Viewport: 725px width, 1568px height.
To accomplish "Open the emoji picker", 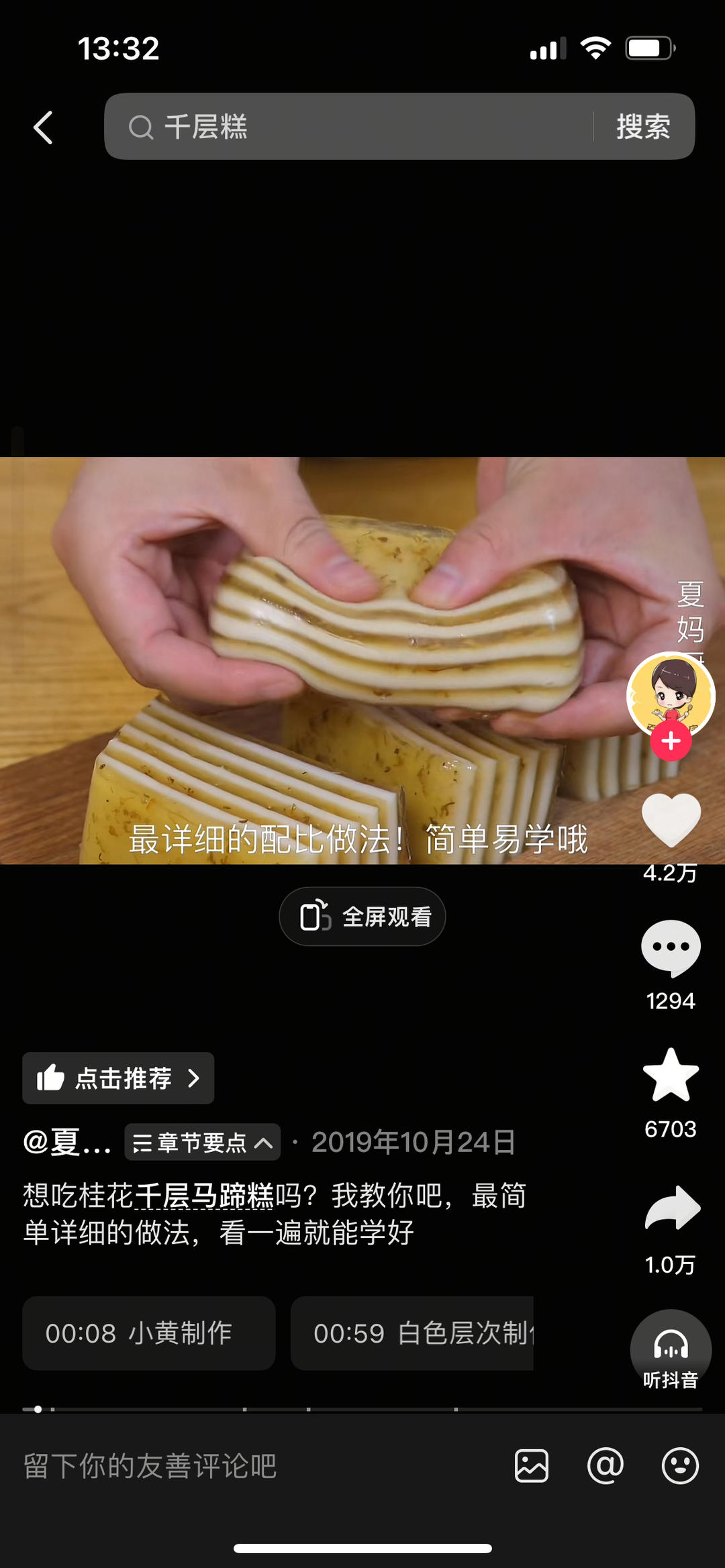I will point(680,1466).
